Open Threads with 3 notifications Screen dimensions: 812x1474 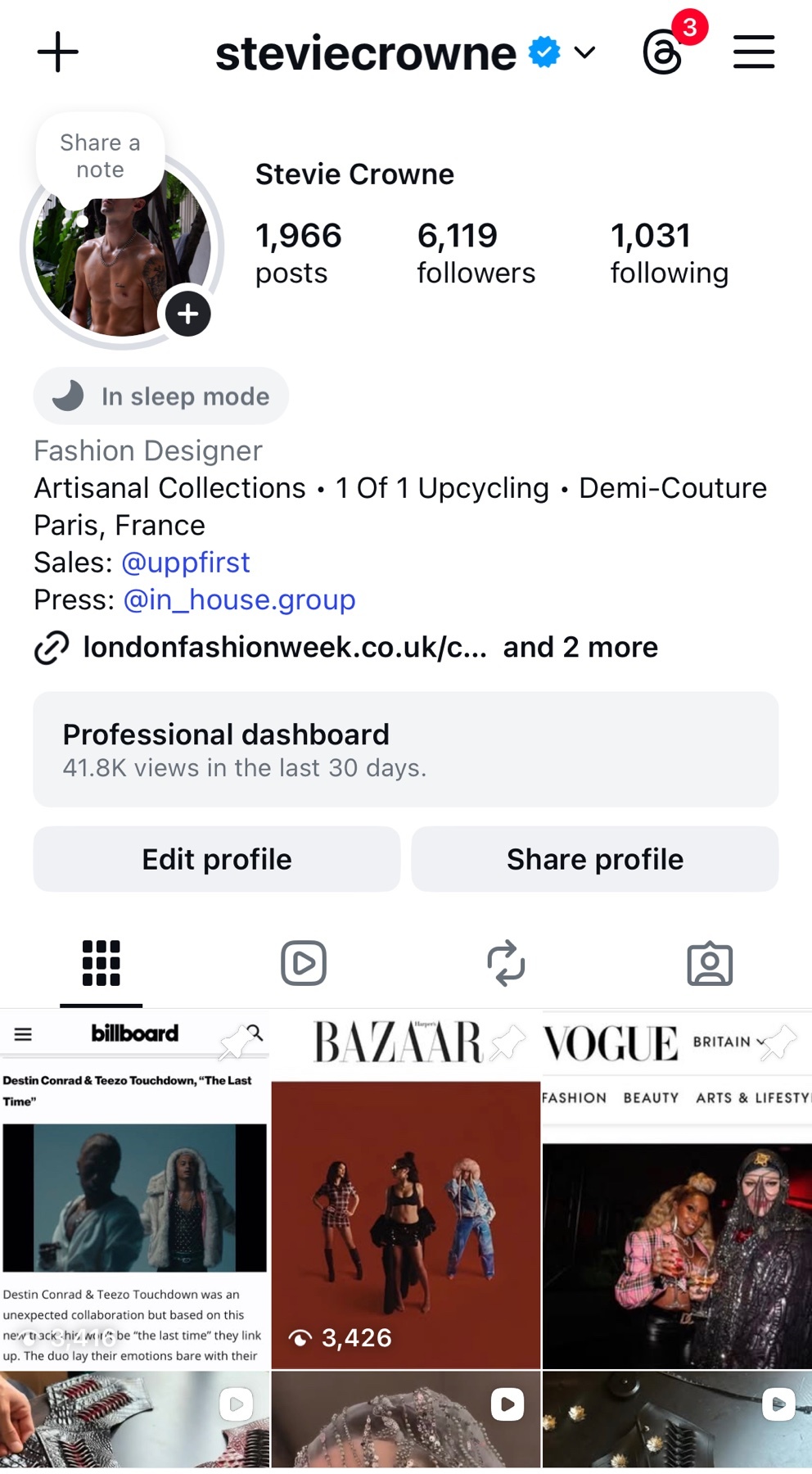(663, 53)
